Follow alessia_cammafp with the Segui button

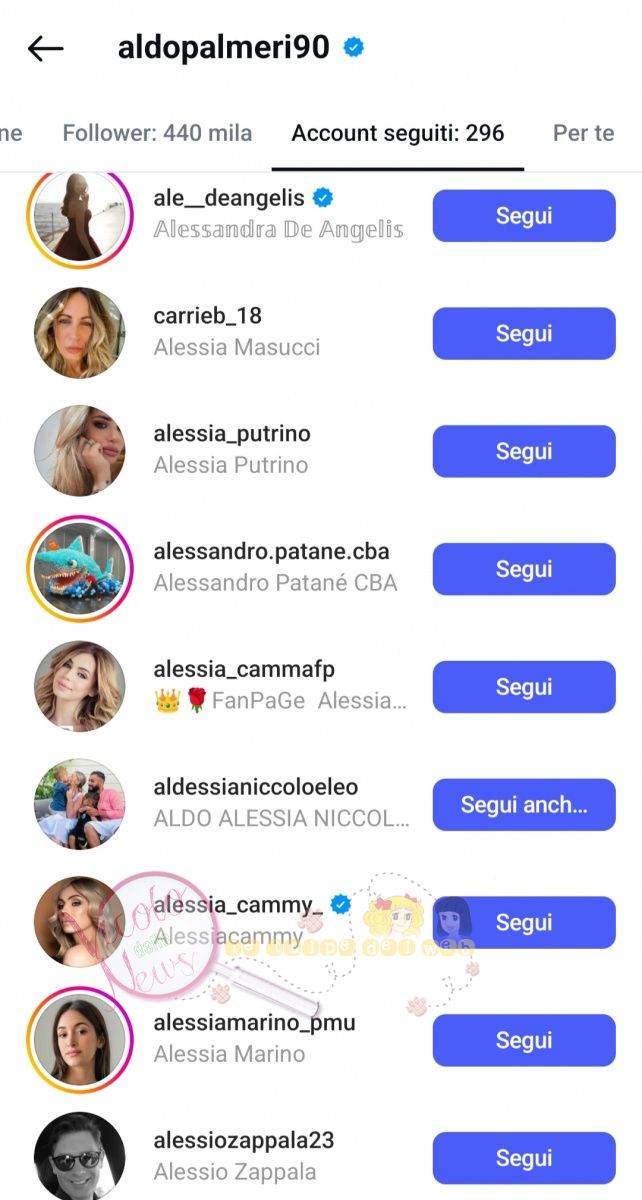click(524, 688)
